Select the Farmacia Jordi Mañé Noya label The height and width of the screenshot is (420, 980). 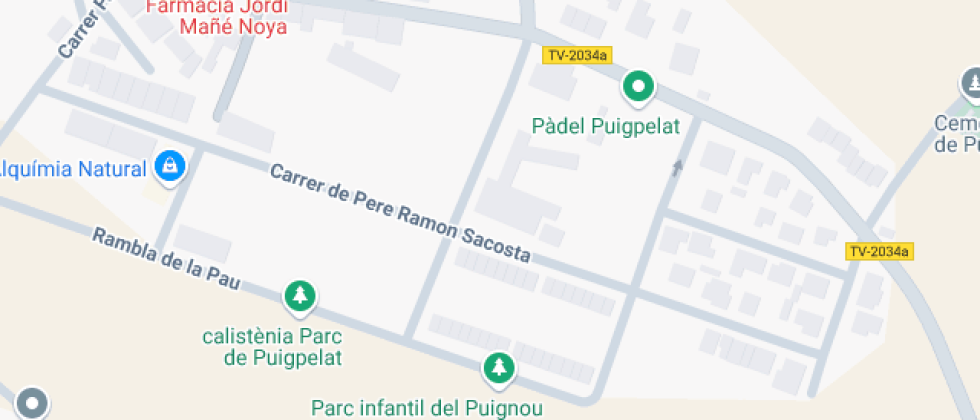(x=232, y=17)
